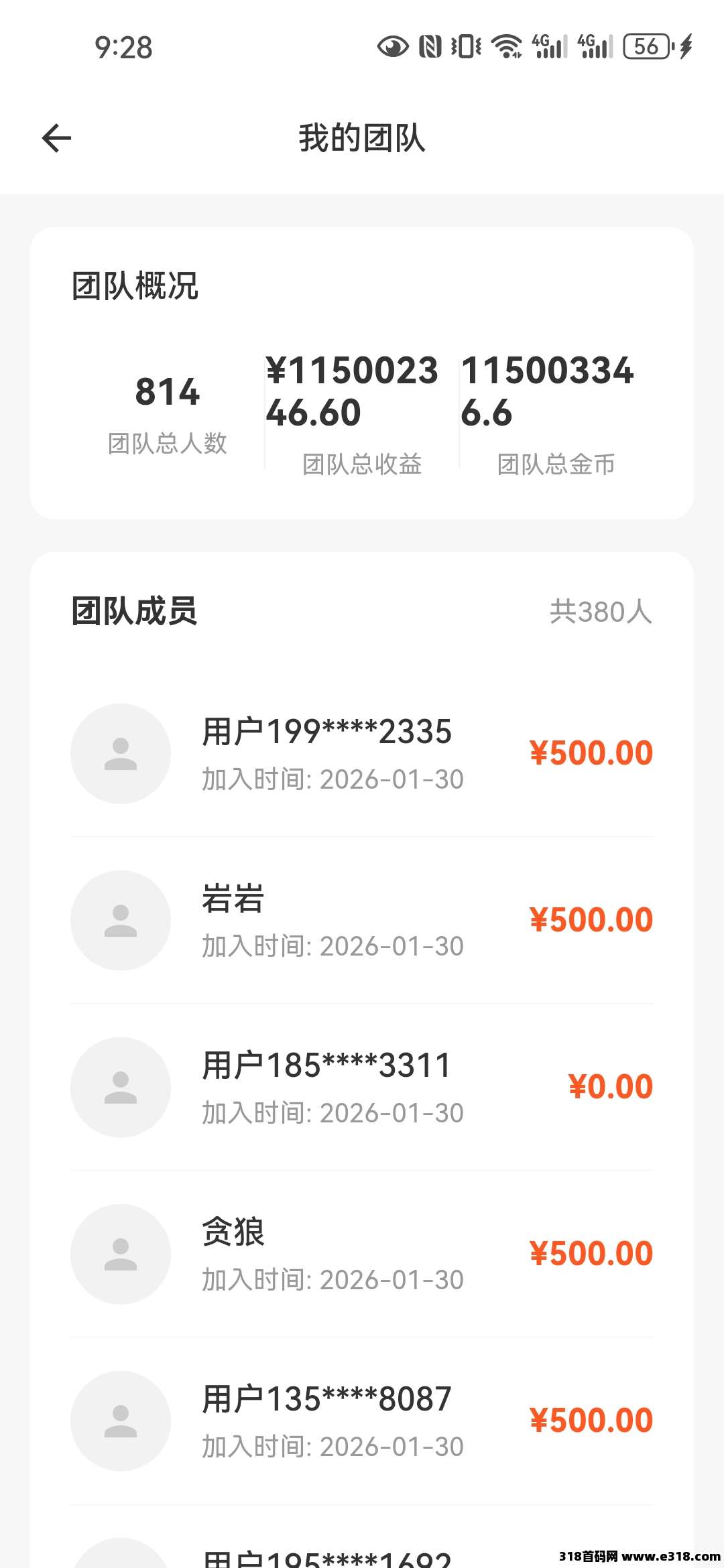Select member row 用户185****3311
Screen dimensions: 724x1568
coord(362,1088)
